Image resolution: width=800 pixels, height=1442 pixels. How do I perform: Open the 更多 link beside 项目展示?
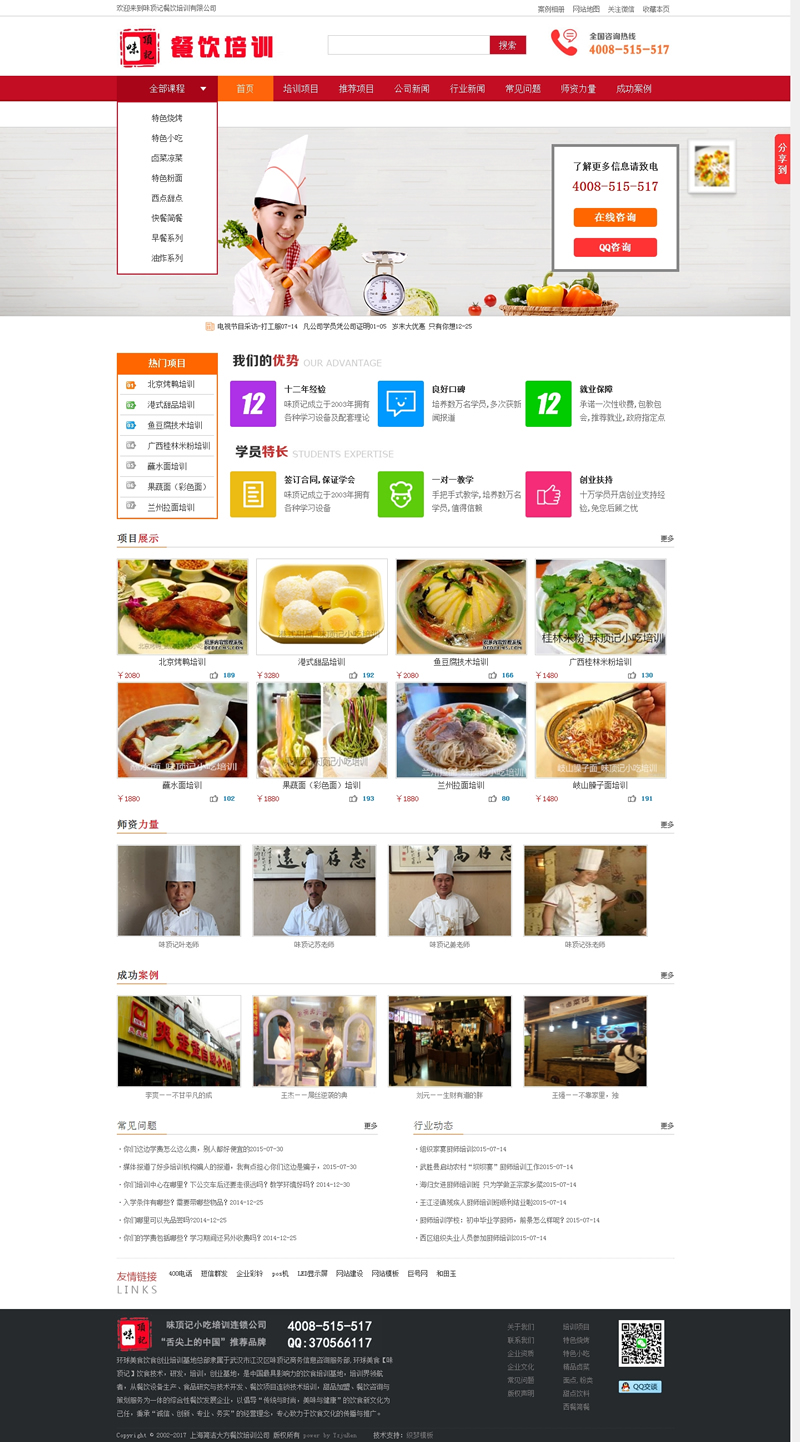[x=667, y=539]
